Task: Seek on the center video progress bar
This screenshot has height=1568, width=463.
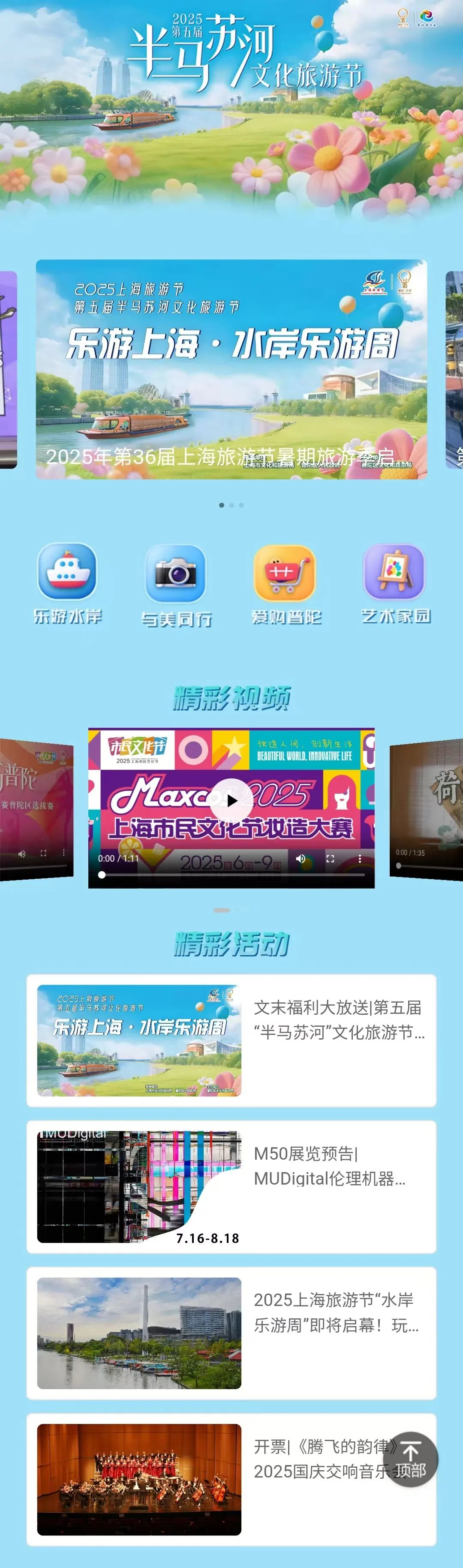Action: [231, 874]
